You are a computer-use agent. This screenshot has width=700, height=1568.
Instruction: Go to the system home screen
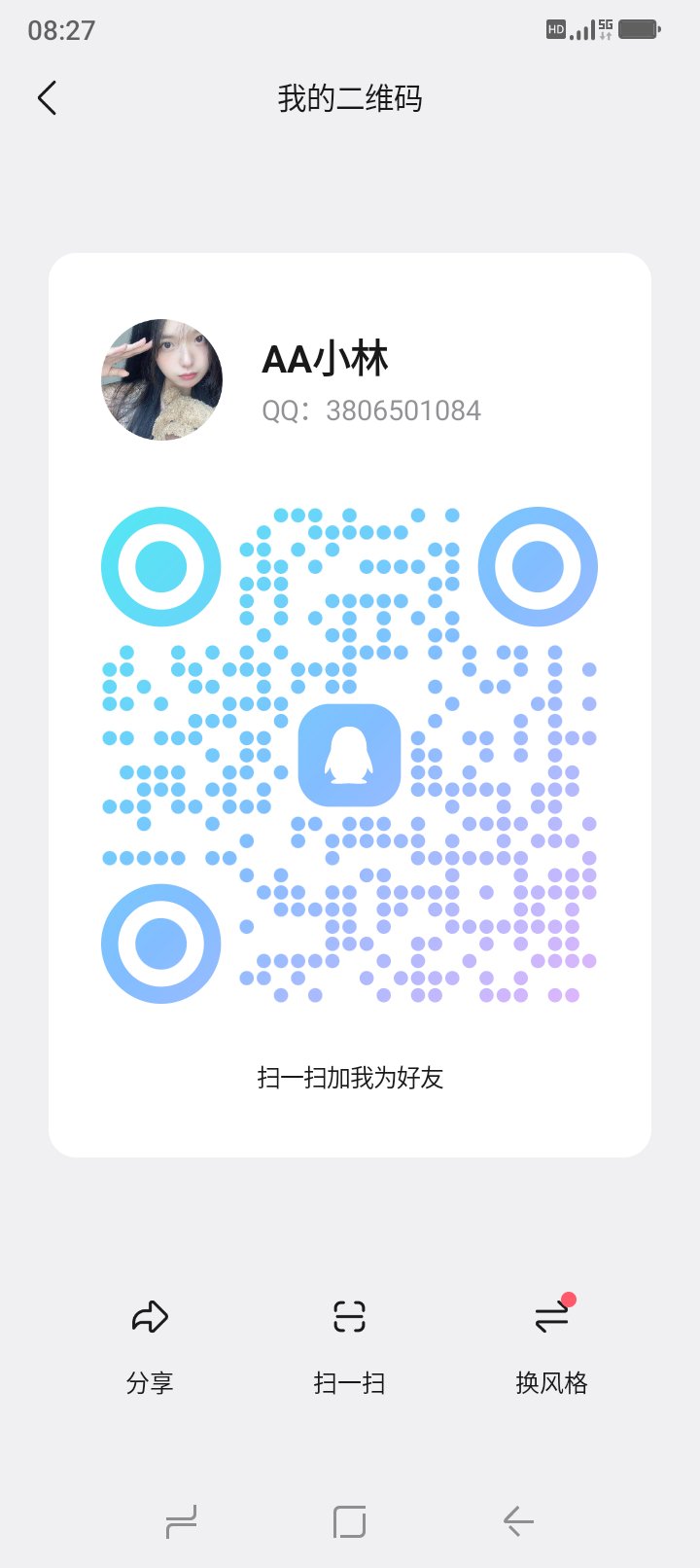coord(349,1521)
